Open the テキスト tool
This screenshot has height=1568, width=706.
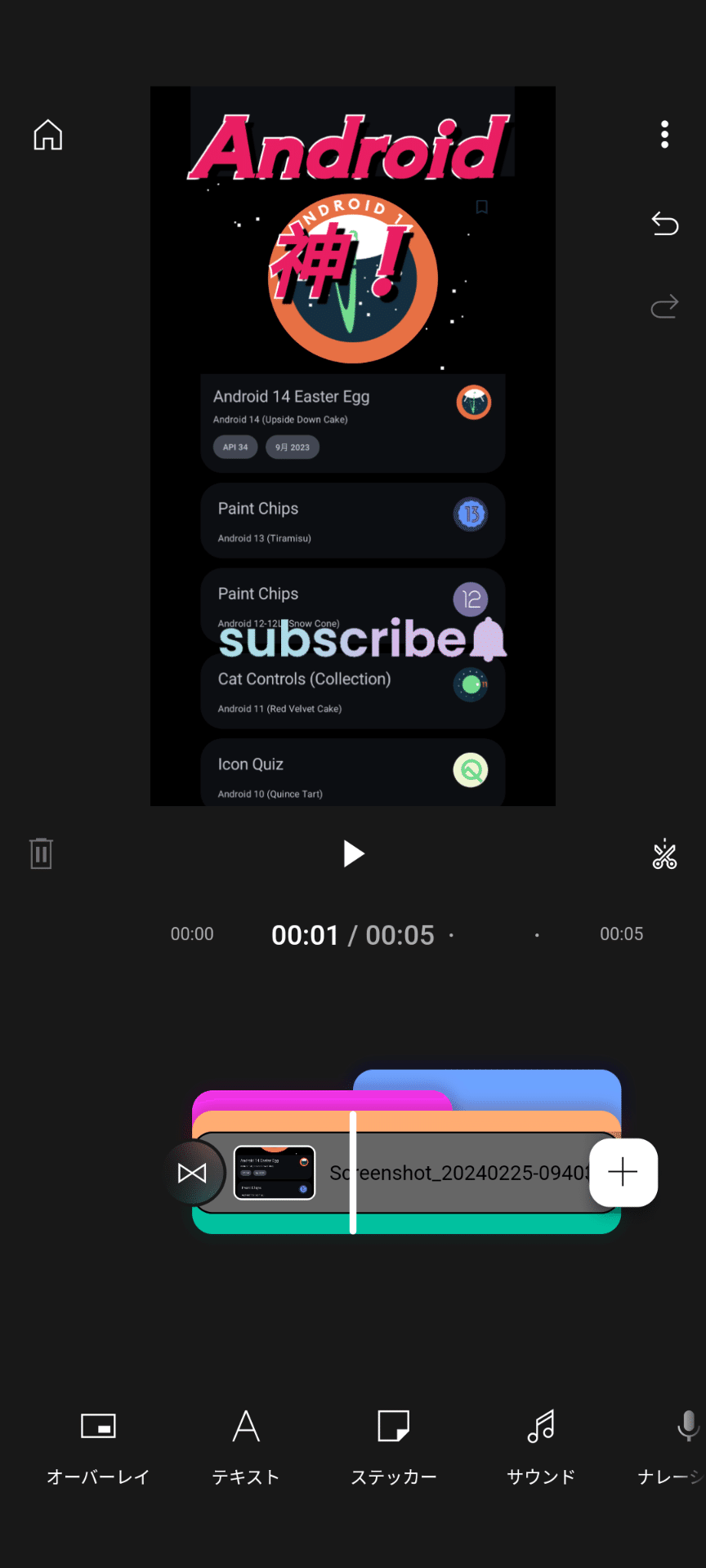(x=246, y=1444)
